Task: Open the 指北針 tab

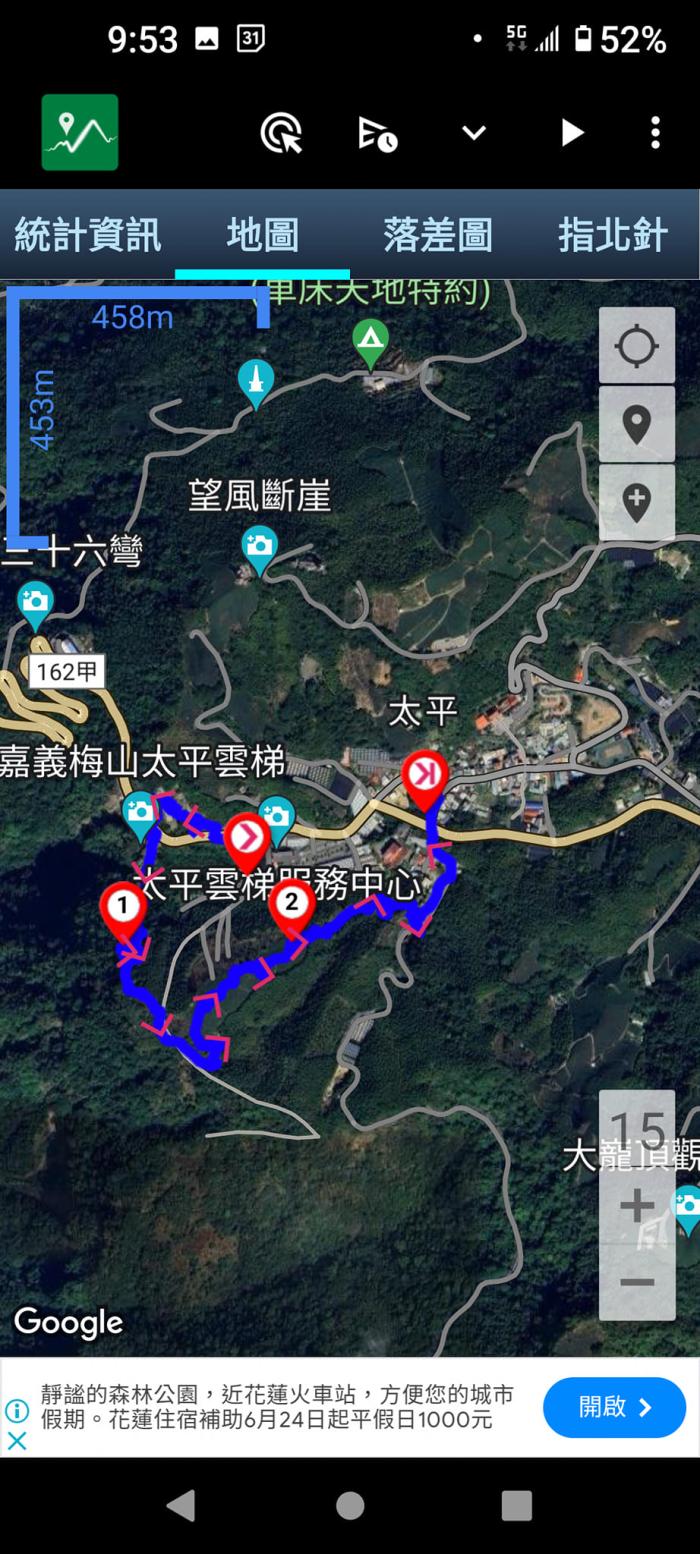Action: (612, 235)
